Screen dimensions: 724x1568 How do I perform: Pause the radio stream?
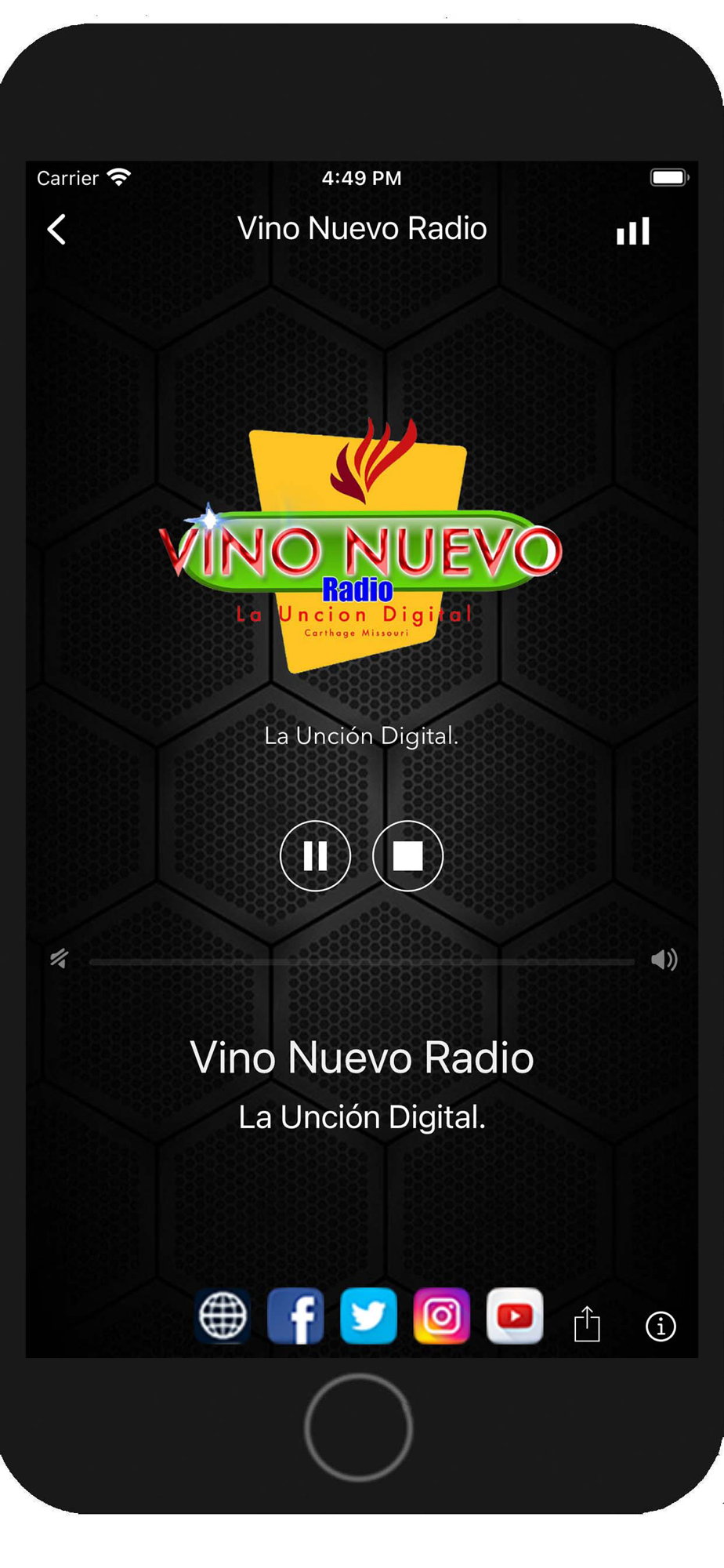pyautogui.click(x=315, y=855)
